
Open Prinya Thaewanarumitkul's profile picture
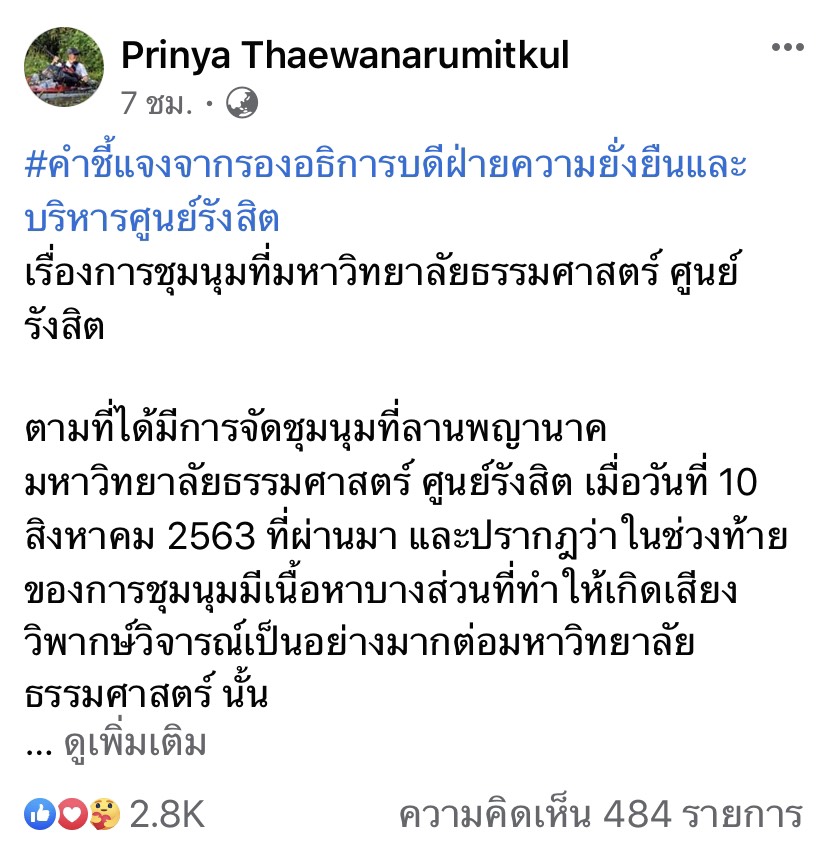tap(64, 66)
